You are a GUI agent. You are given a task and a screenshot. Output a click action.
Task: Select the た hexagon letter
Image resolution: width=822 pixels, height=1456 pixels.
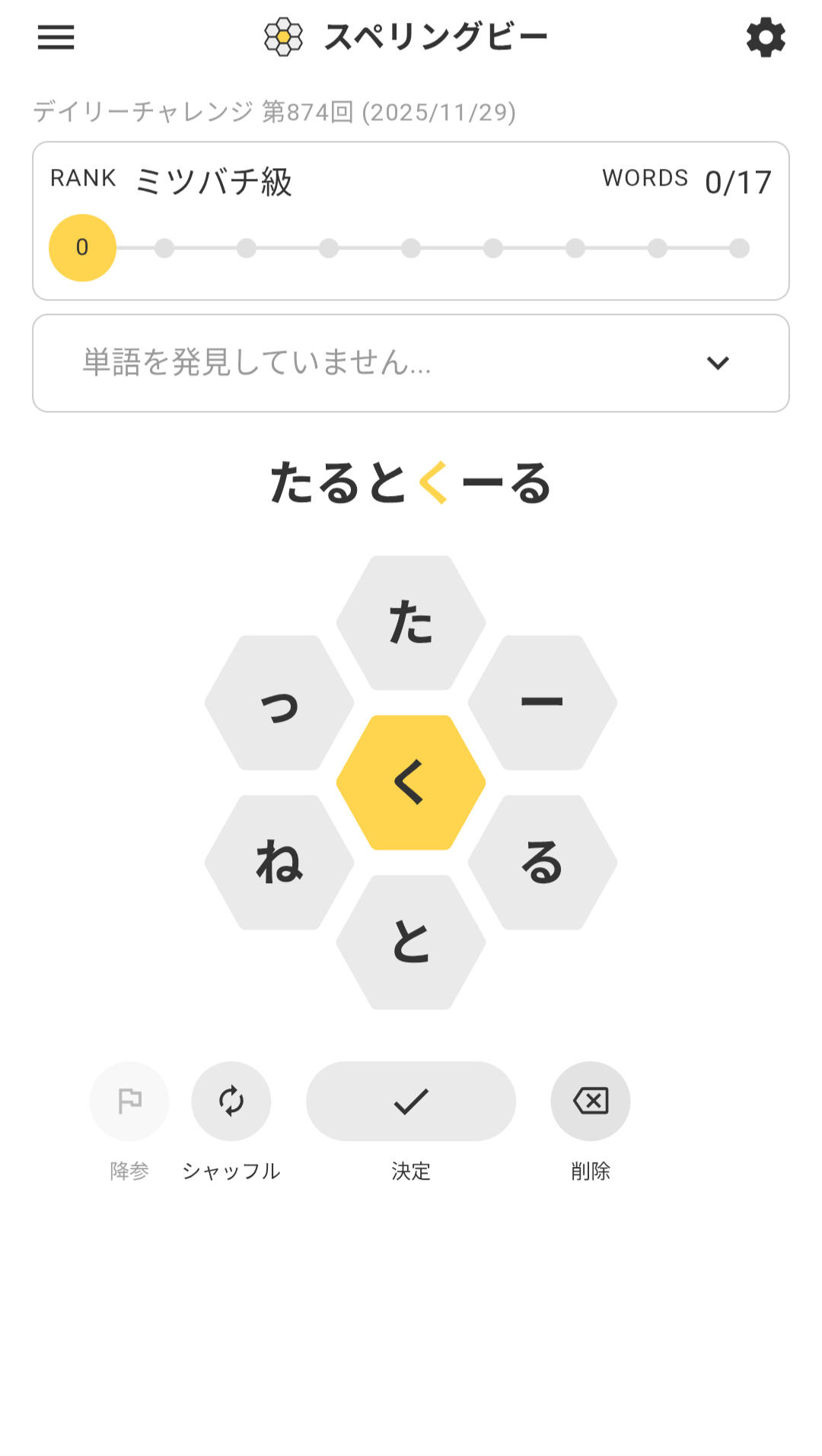pos(411,622)
